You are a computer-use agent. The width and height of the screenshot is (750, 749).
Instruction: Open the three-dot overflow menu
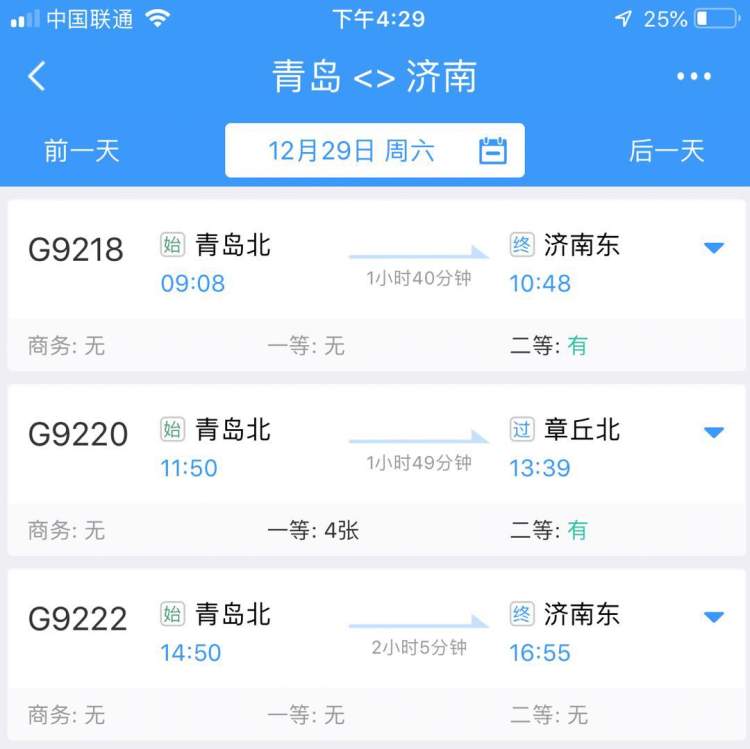click(x=693, y=77)
